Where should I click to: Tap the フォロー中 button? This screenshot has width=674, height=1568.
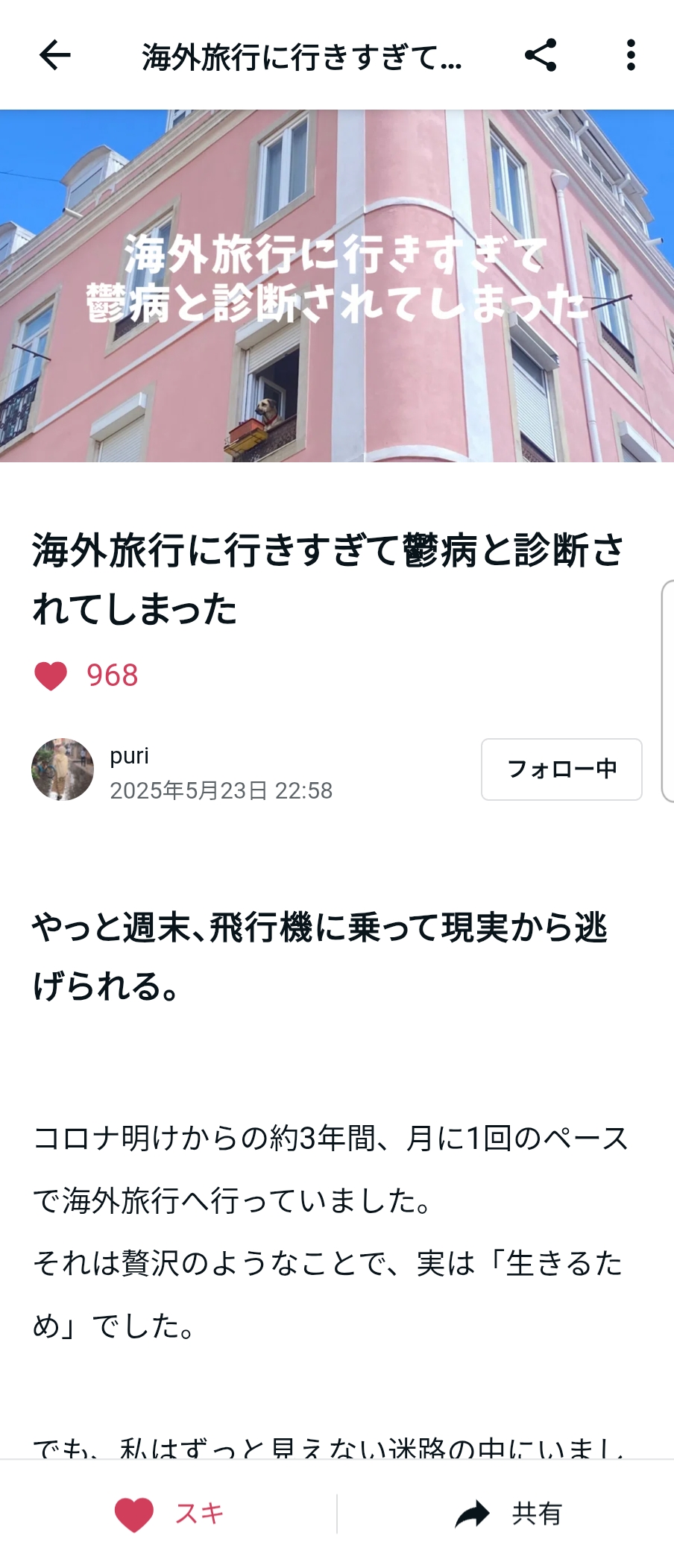561,769
